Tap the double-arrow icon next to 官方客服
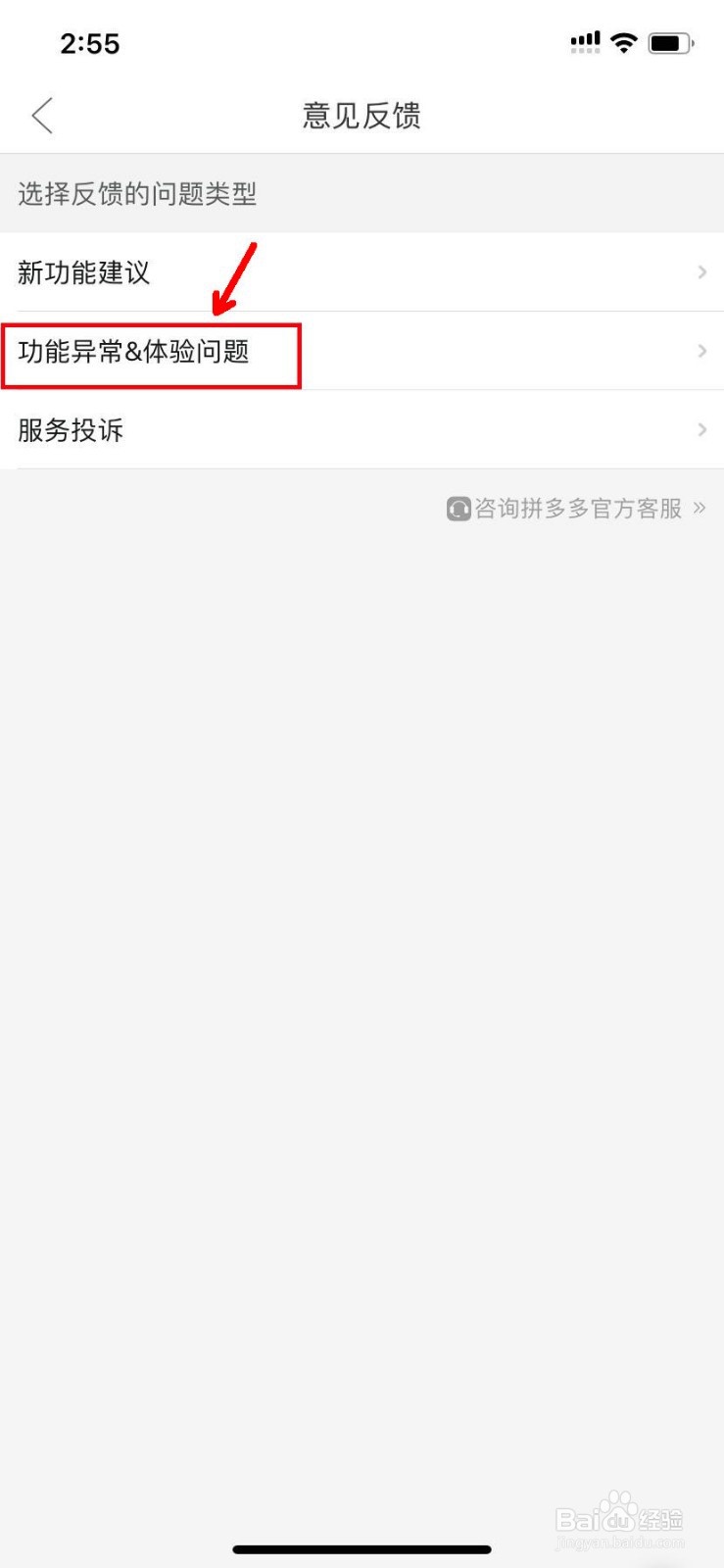This screenshot has width=724, height=1568. (x=700, y=508)
